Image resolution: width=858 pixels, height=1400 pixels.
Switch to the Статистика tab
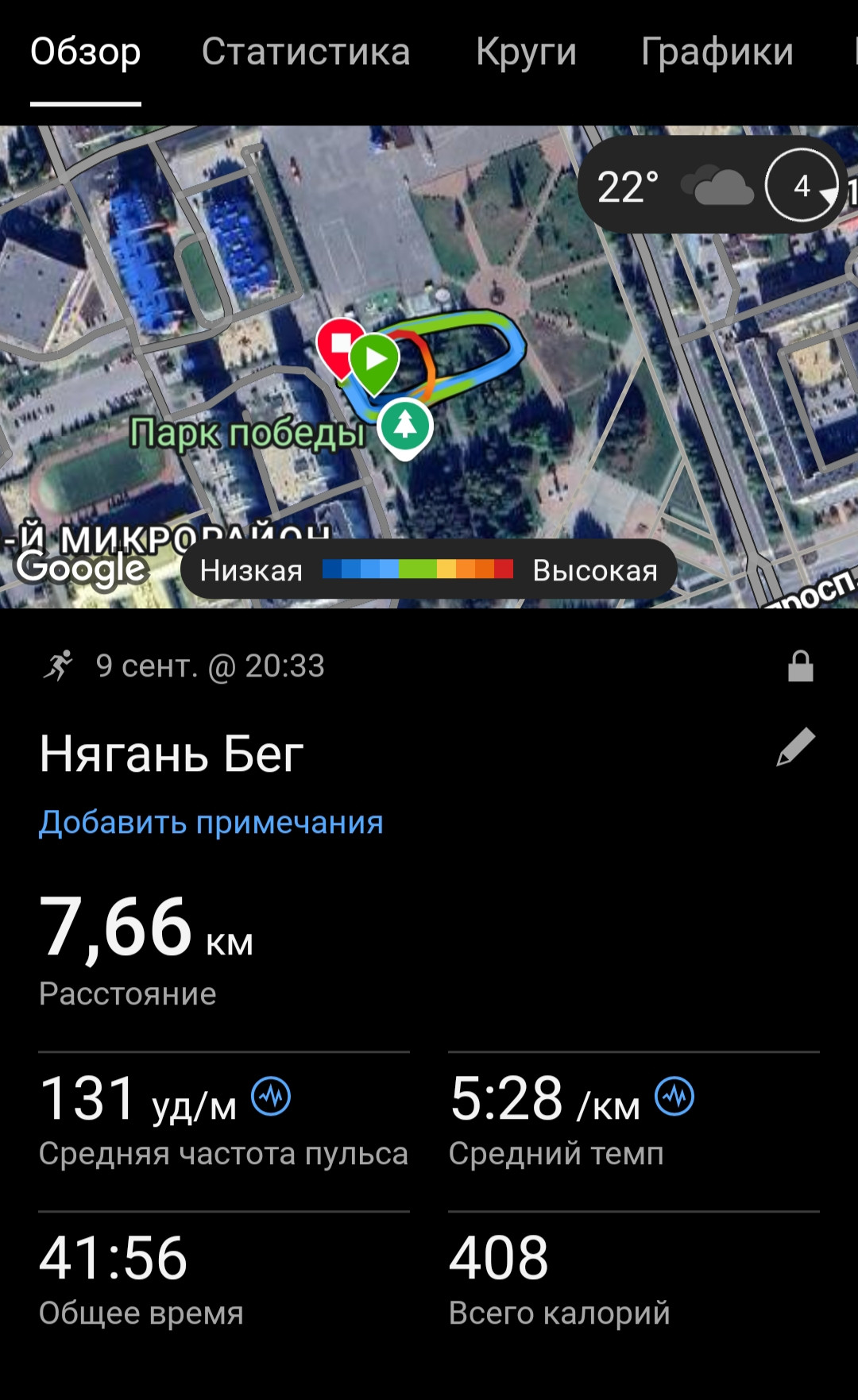point(306,52)
